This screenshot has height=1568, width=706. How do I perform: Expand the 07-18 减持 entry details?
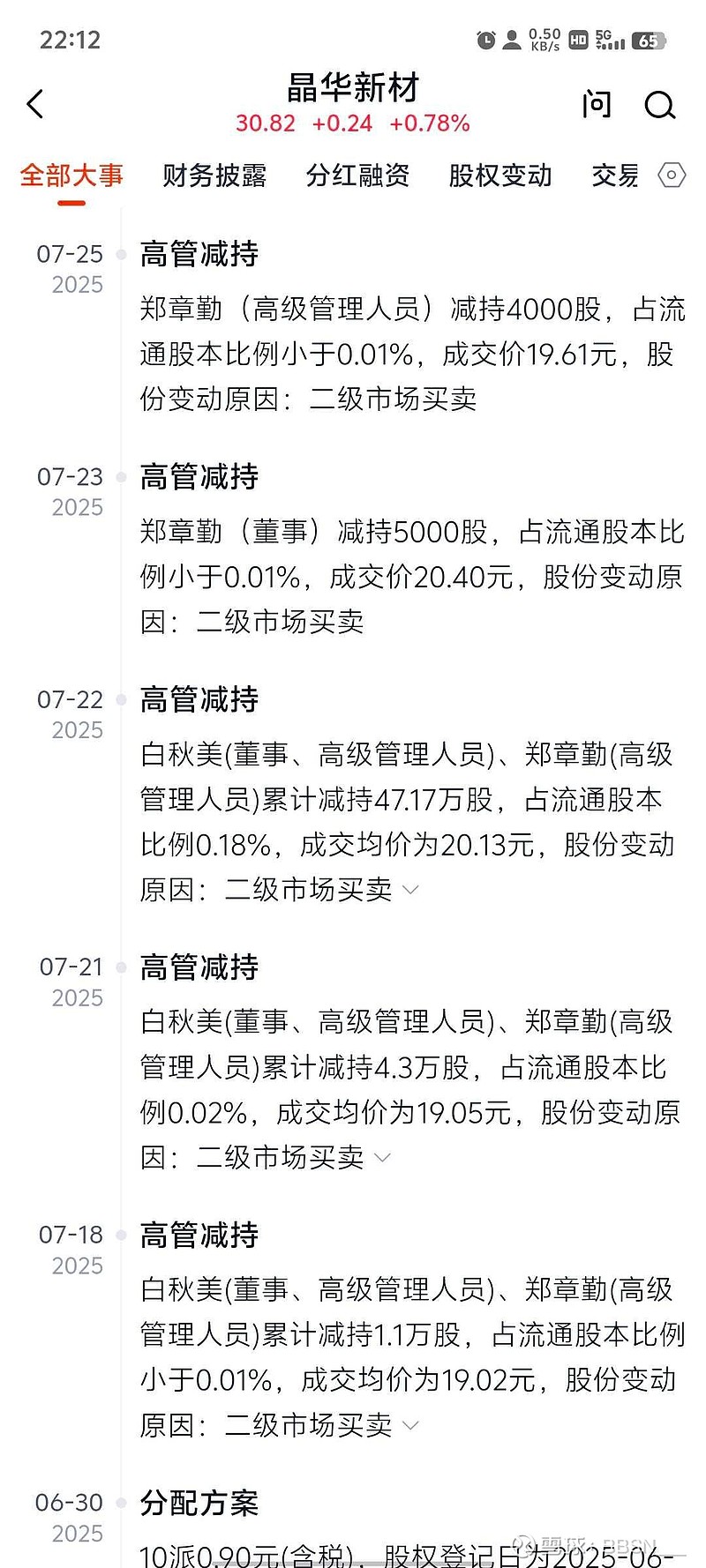click(x=409, y=1425)
